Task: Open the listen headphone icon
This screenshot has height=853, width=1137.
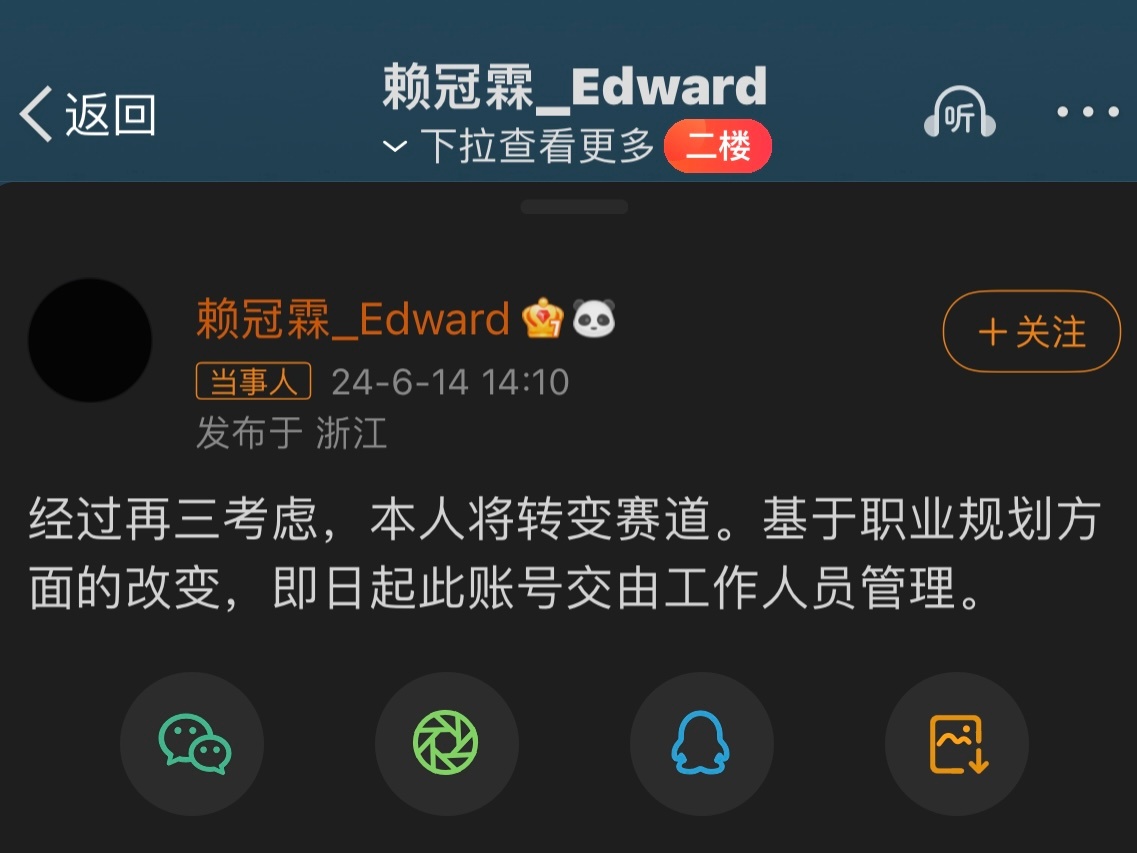Action: click(x=958, y=114)
